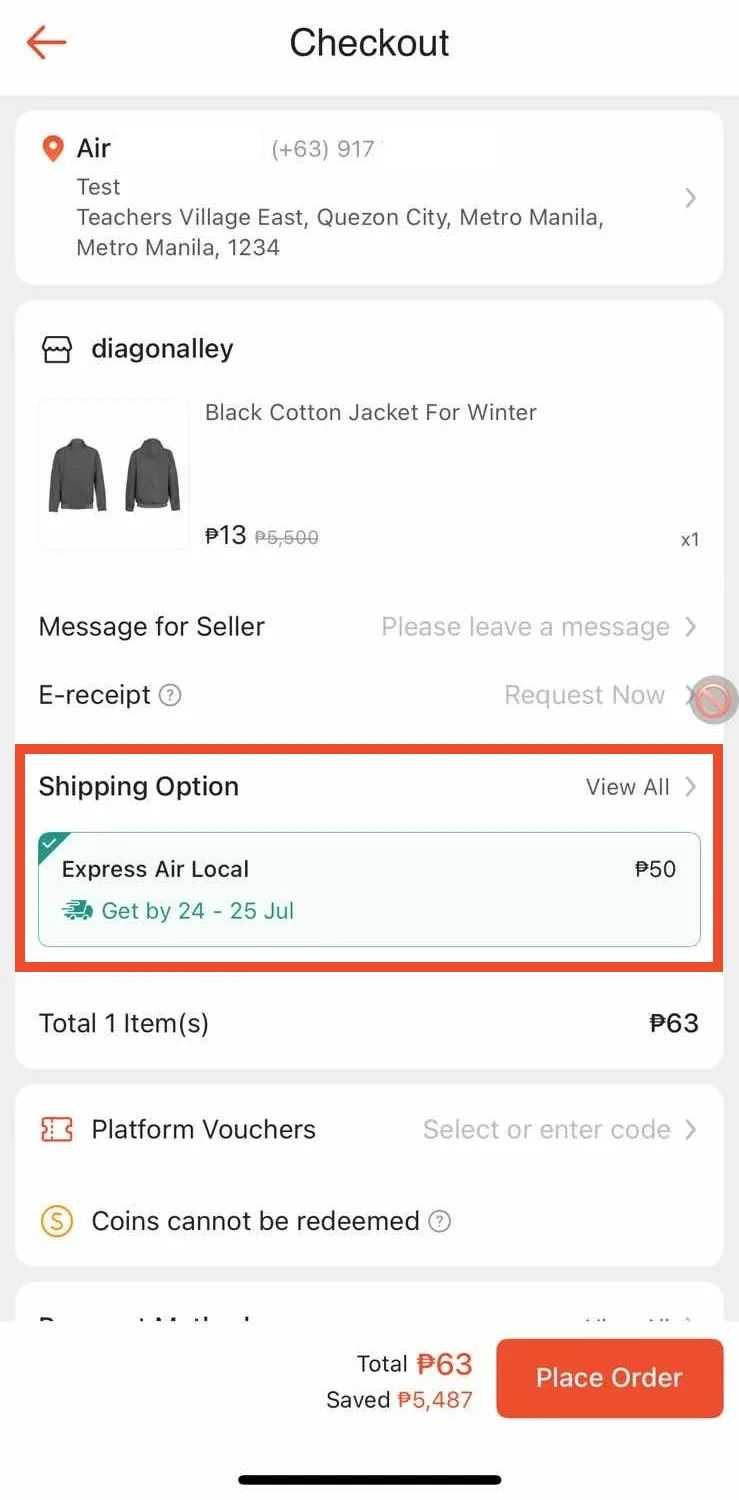Click the Checkout title header

point(369,42)
